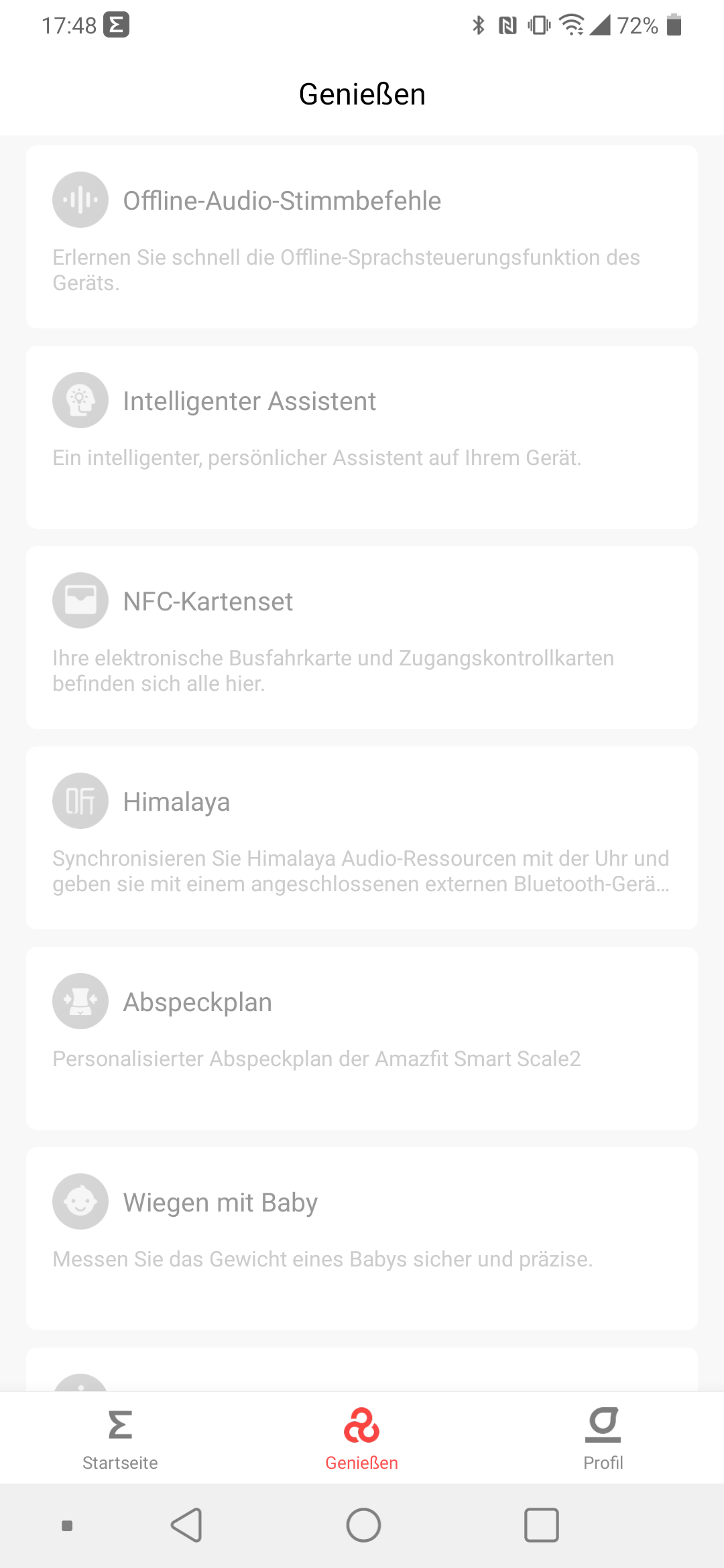Open the Himalaya audio sync card
The height and width of the screenshot is (1568, 724).
point(362,838)
